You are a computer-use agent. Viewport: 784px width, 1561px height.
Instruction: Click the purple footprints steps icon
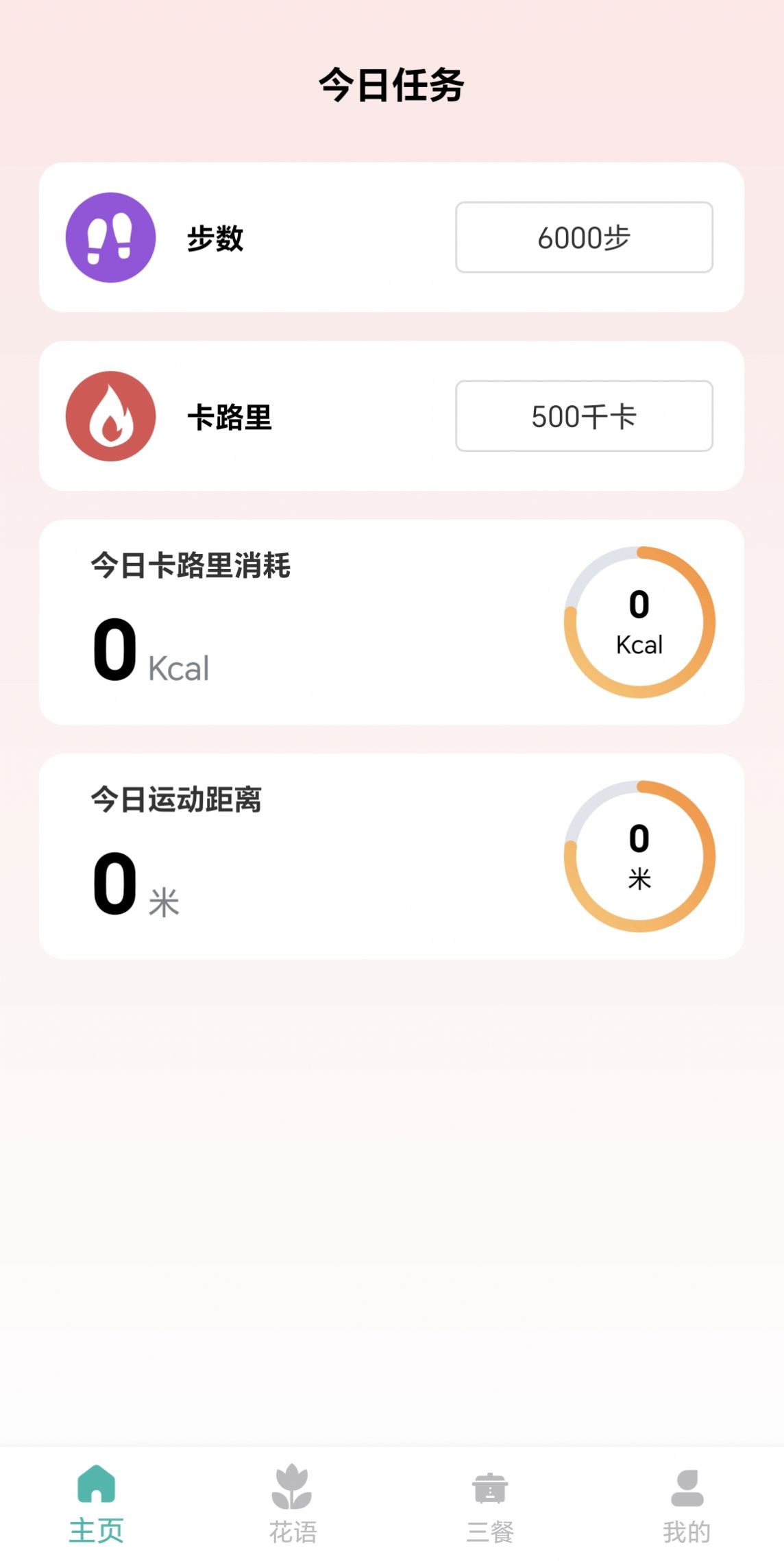110,239
